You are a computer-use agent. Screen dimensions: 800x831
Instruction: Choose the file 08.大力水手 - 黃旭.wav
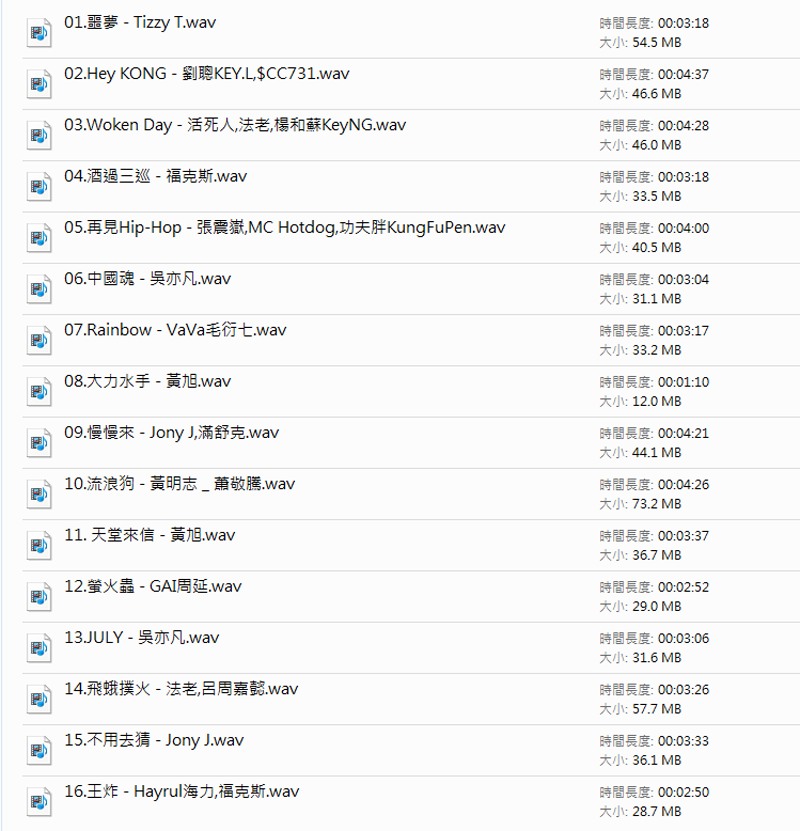coord(147,381)
